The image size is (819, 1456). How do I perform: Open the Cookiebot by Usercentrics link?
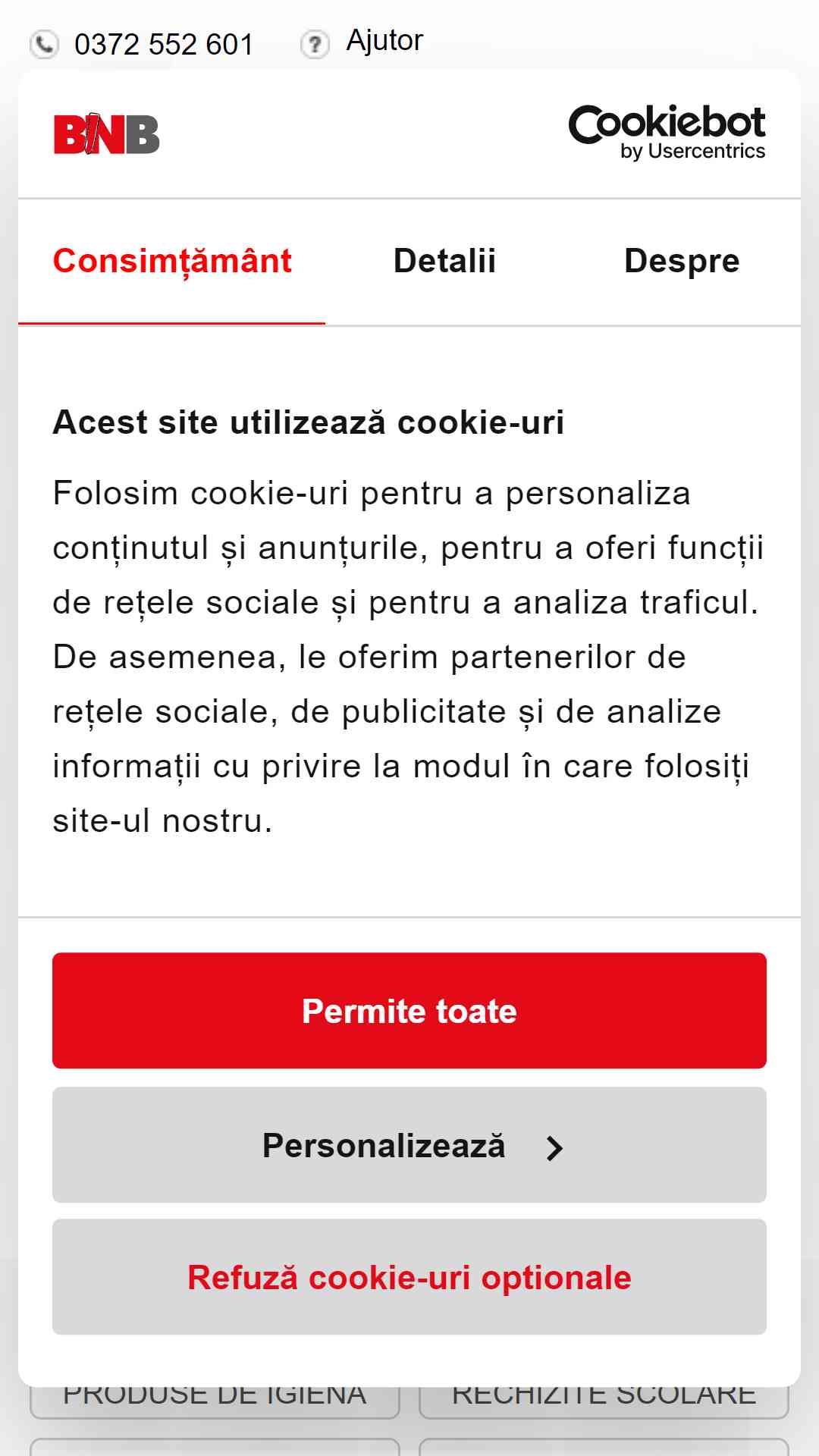[x=667, y=133]
